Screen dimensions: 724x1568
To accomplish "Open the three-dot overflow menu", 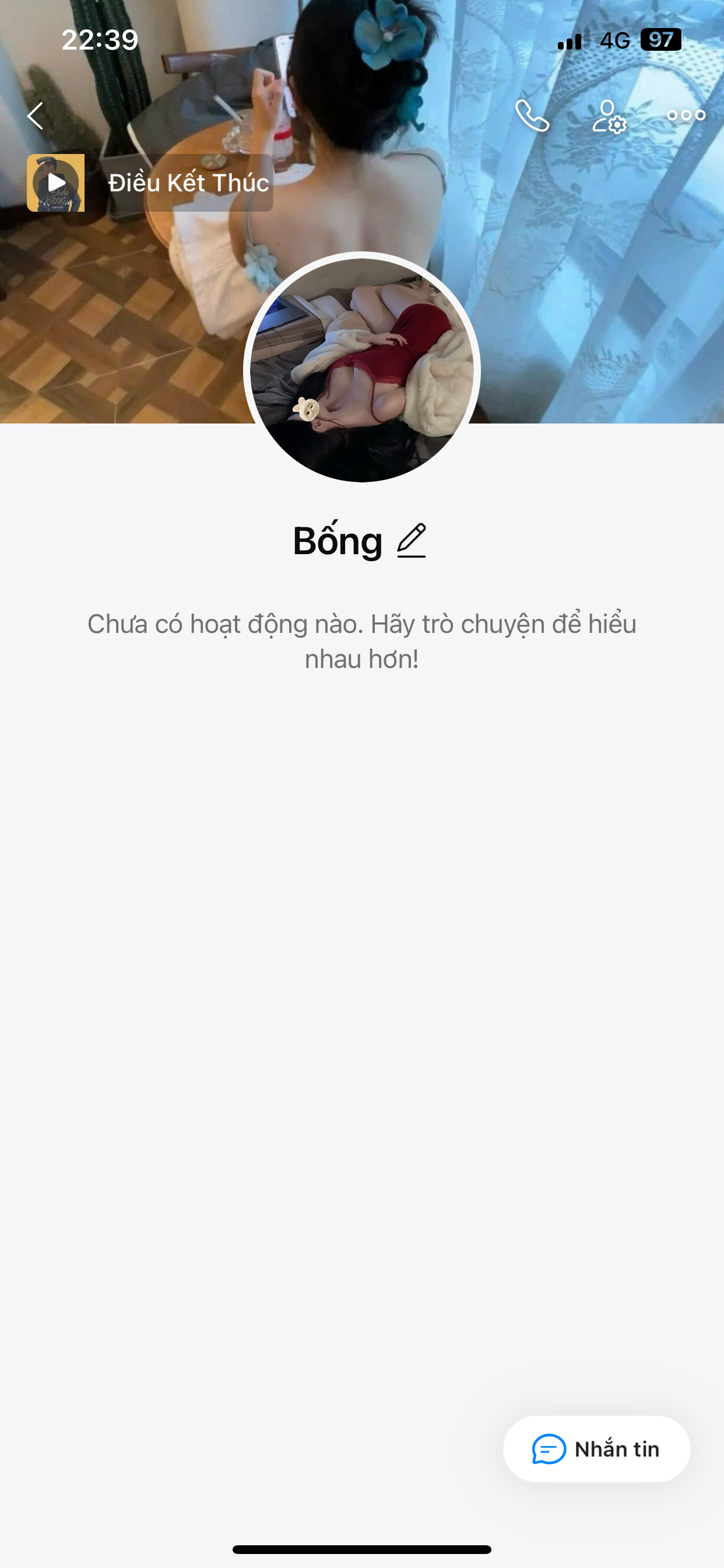I will click(686, 116).
